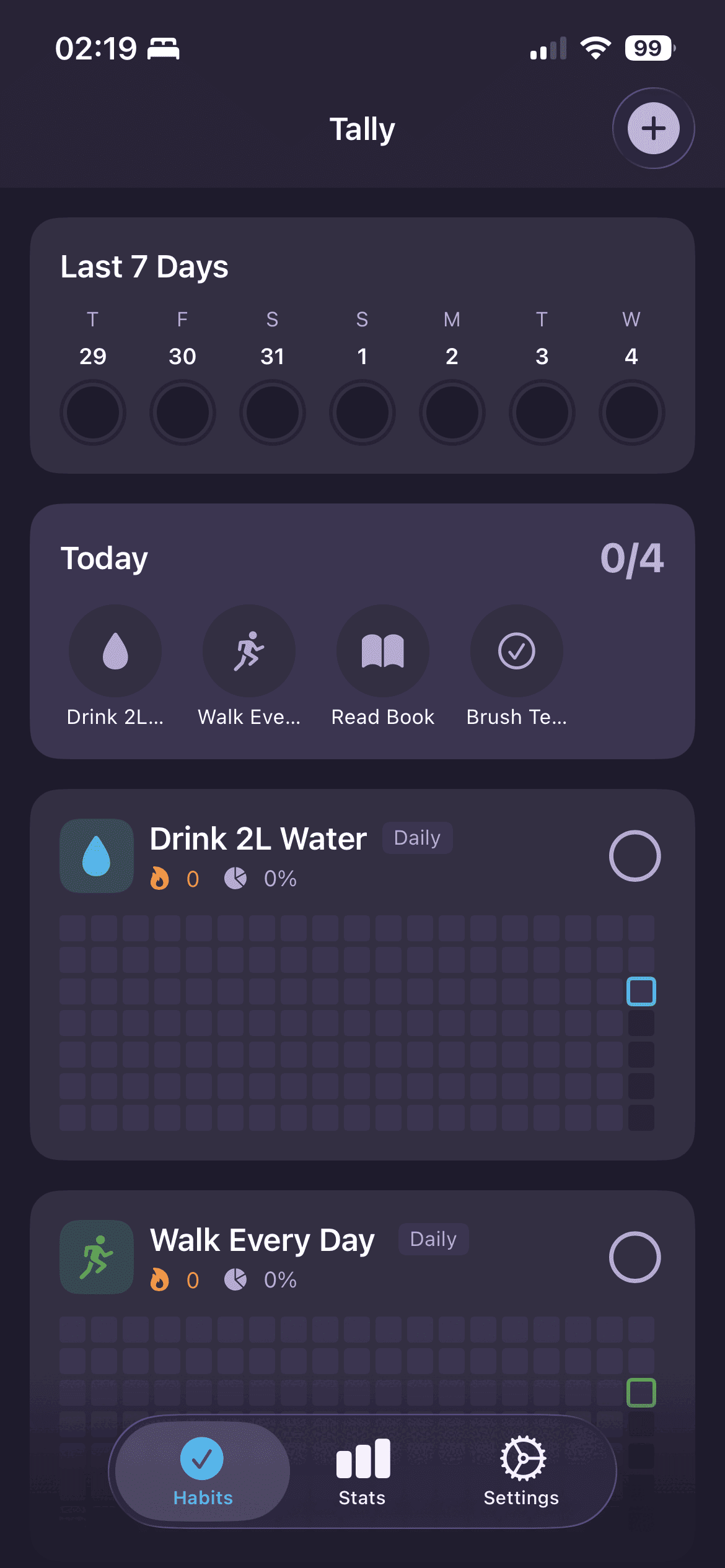Tap the water drop icon under Today

115,650
